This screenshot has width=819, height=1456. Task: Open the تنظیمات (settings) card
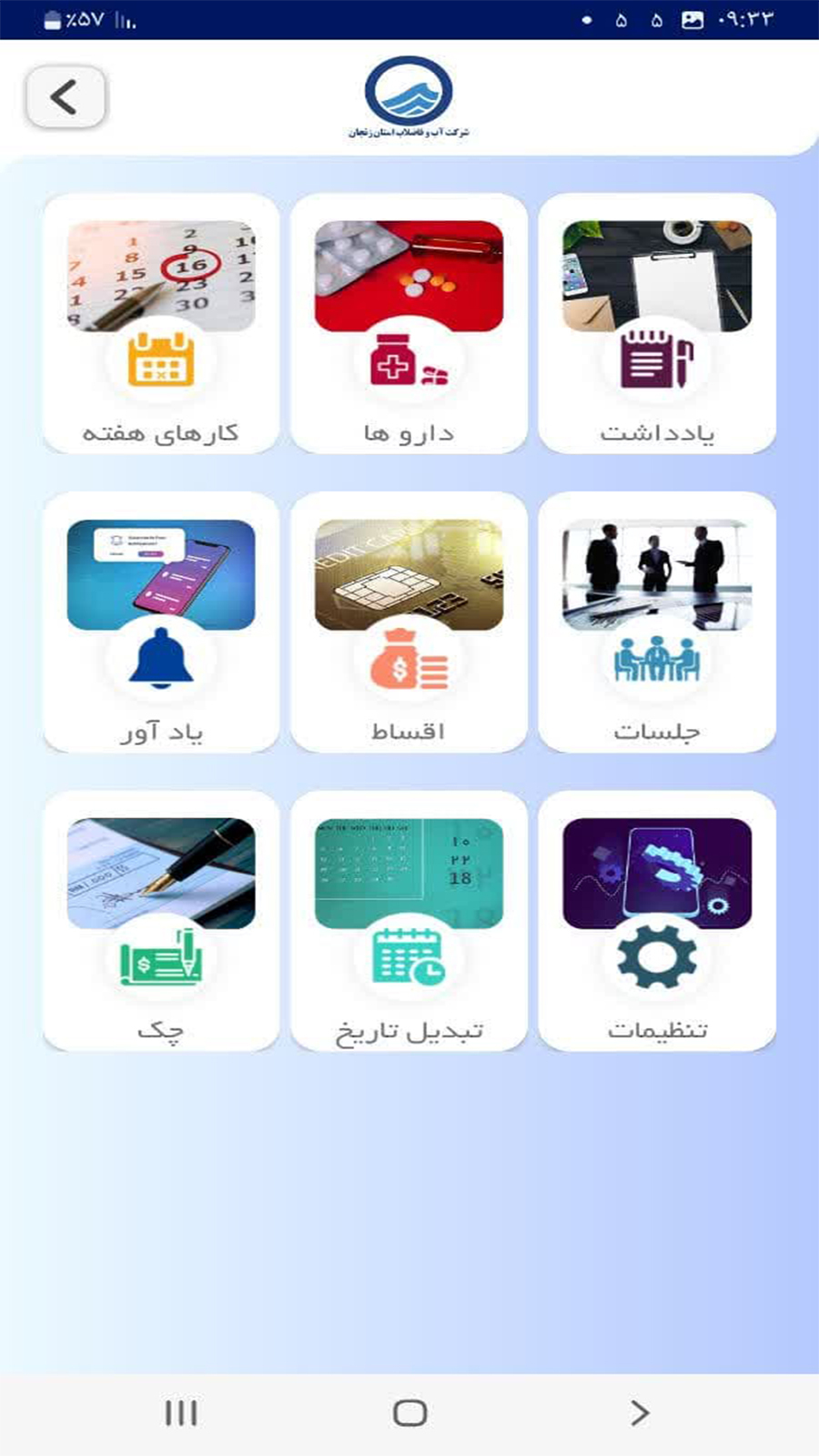click(x=656, y=920)
